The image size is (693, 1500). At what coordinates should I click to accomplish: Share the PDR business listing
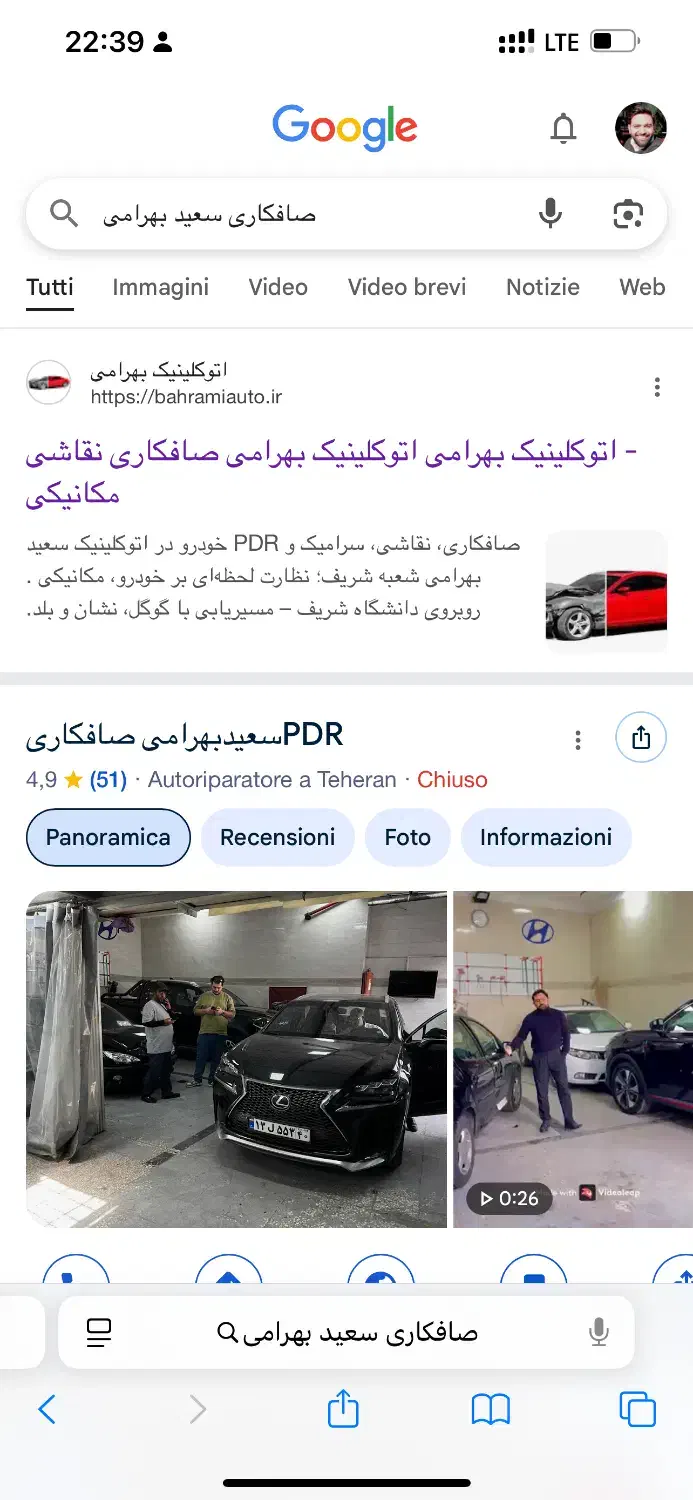(x=641, y=738)
